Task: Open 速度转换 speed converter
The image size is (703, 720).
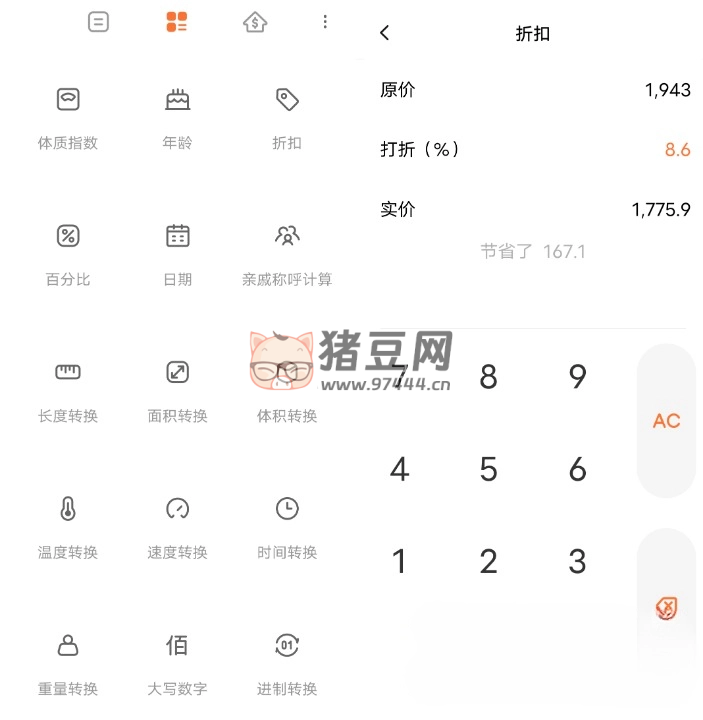Action: click(177, 525)
